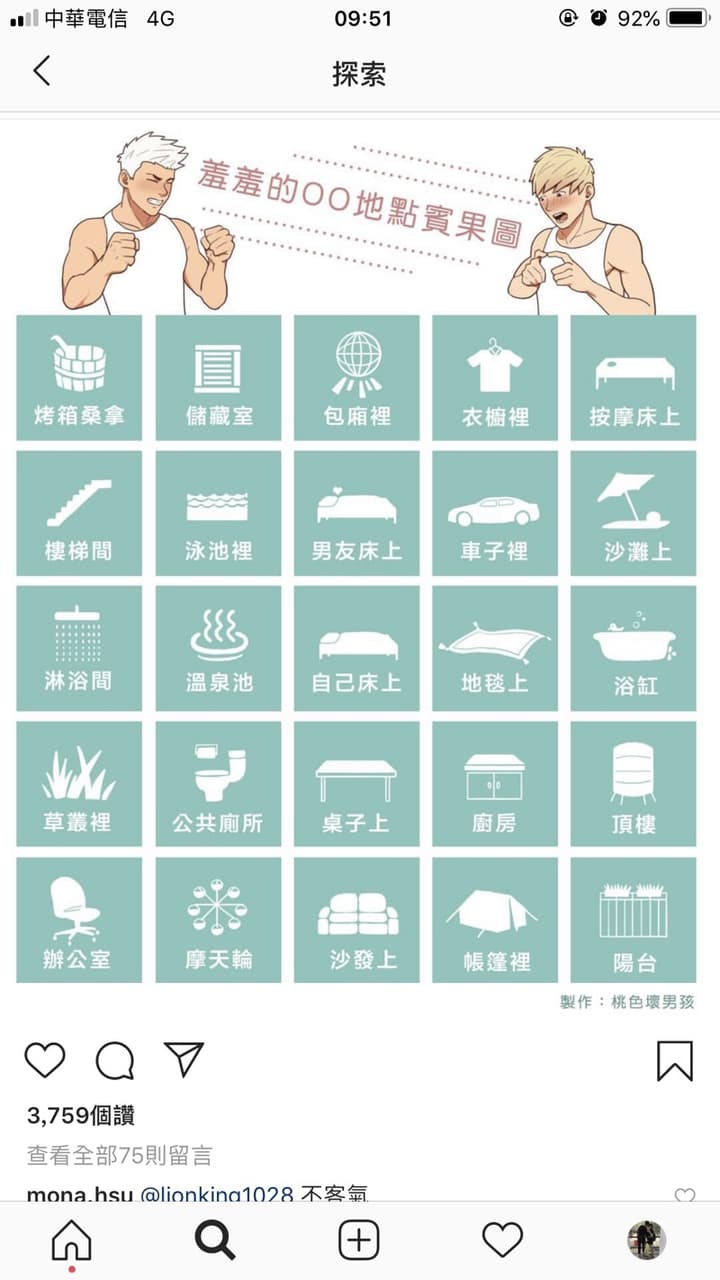
Task: Go back from the 探索 page
Action: coord(41,71)
